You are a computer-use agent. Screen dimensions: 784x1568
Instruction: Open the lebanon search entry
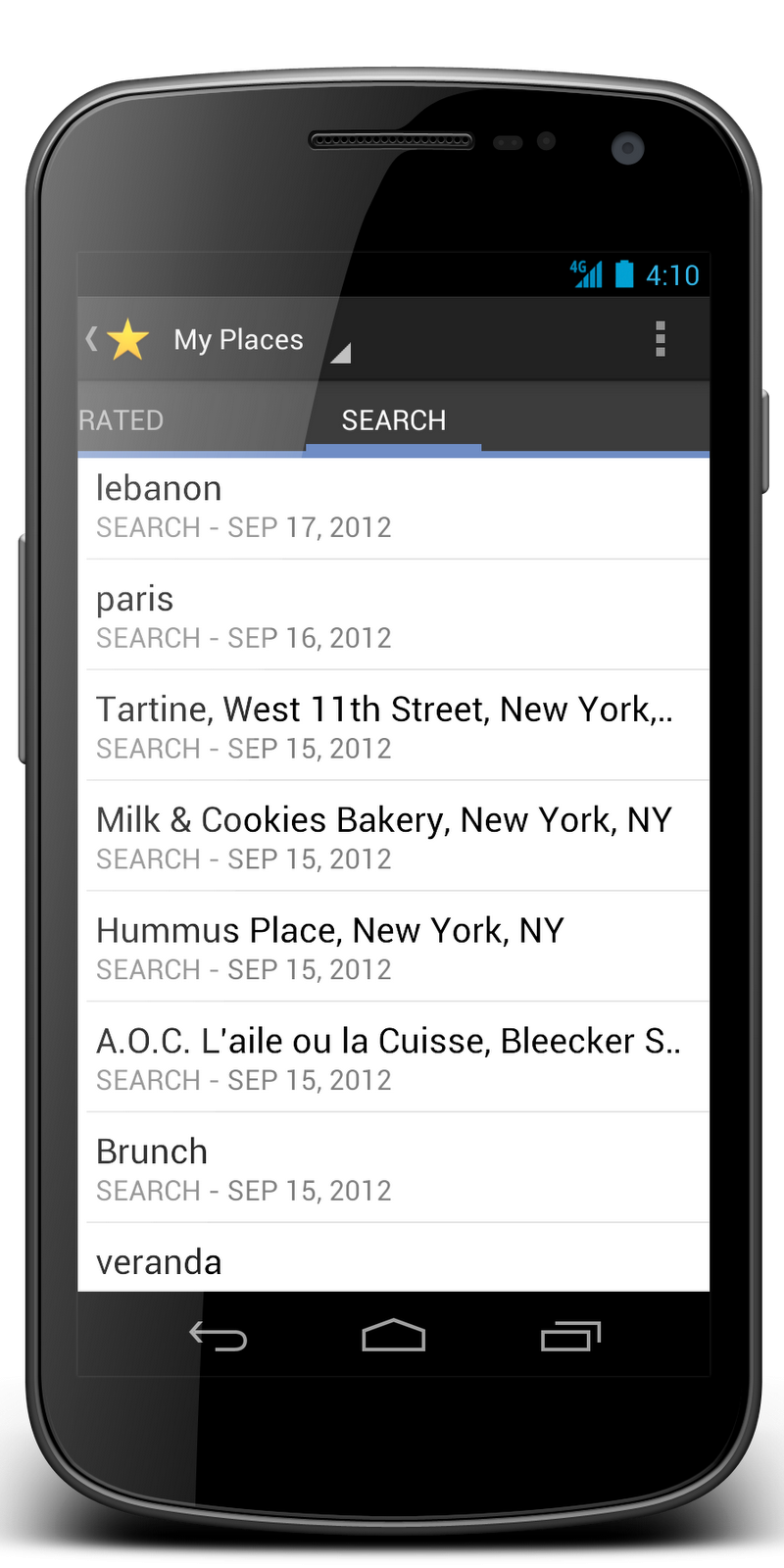[x=392, y=506]
